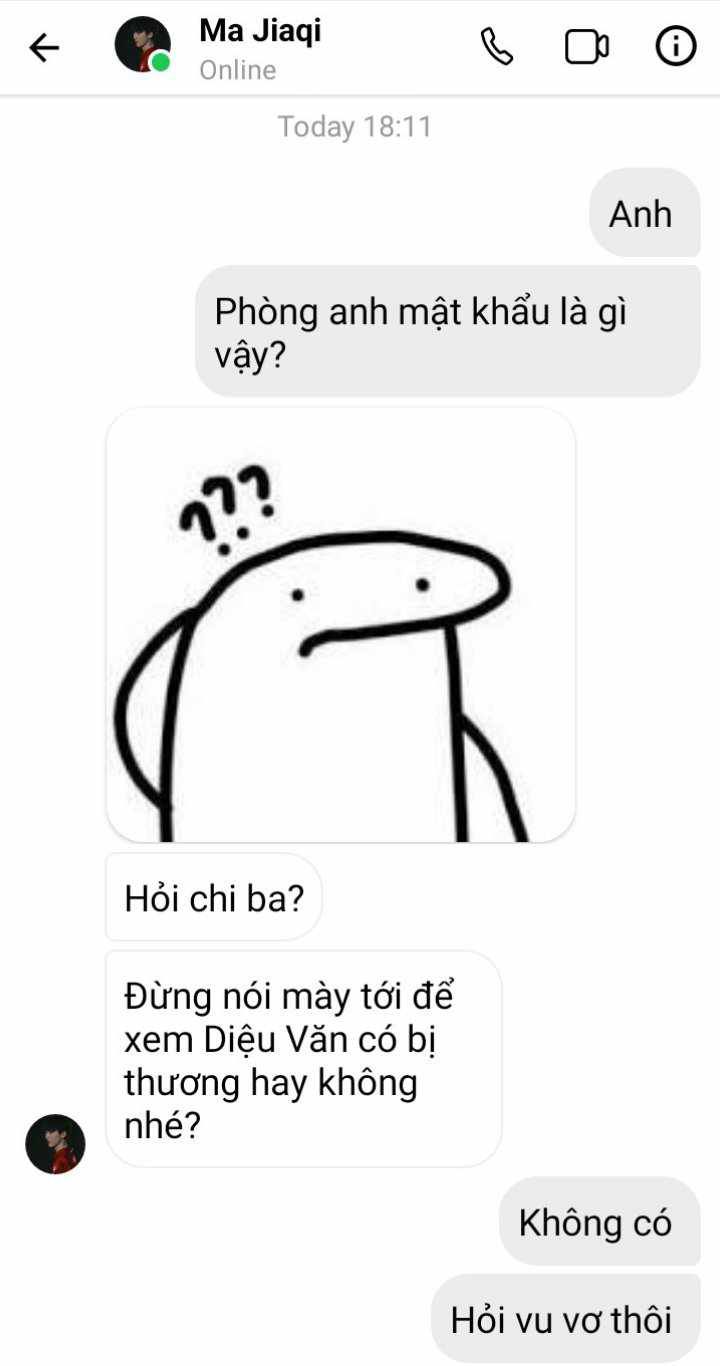Go back using the arrow
The width and height of the screenshot is (720, 1366).
pyautogui.click(x=44, y=47)
